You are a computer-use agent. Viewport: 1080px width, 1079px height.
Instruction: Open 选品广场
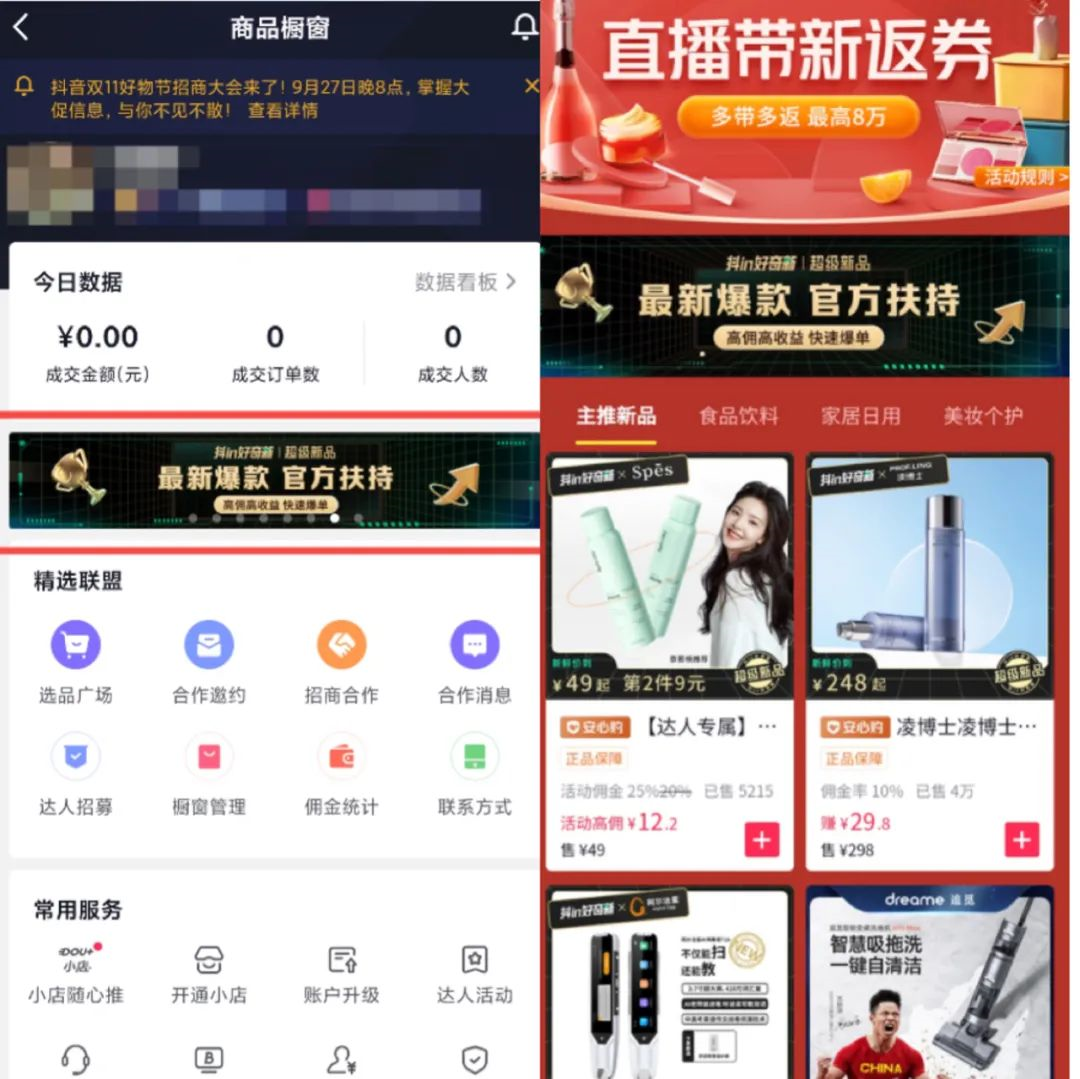point(76,660)
